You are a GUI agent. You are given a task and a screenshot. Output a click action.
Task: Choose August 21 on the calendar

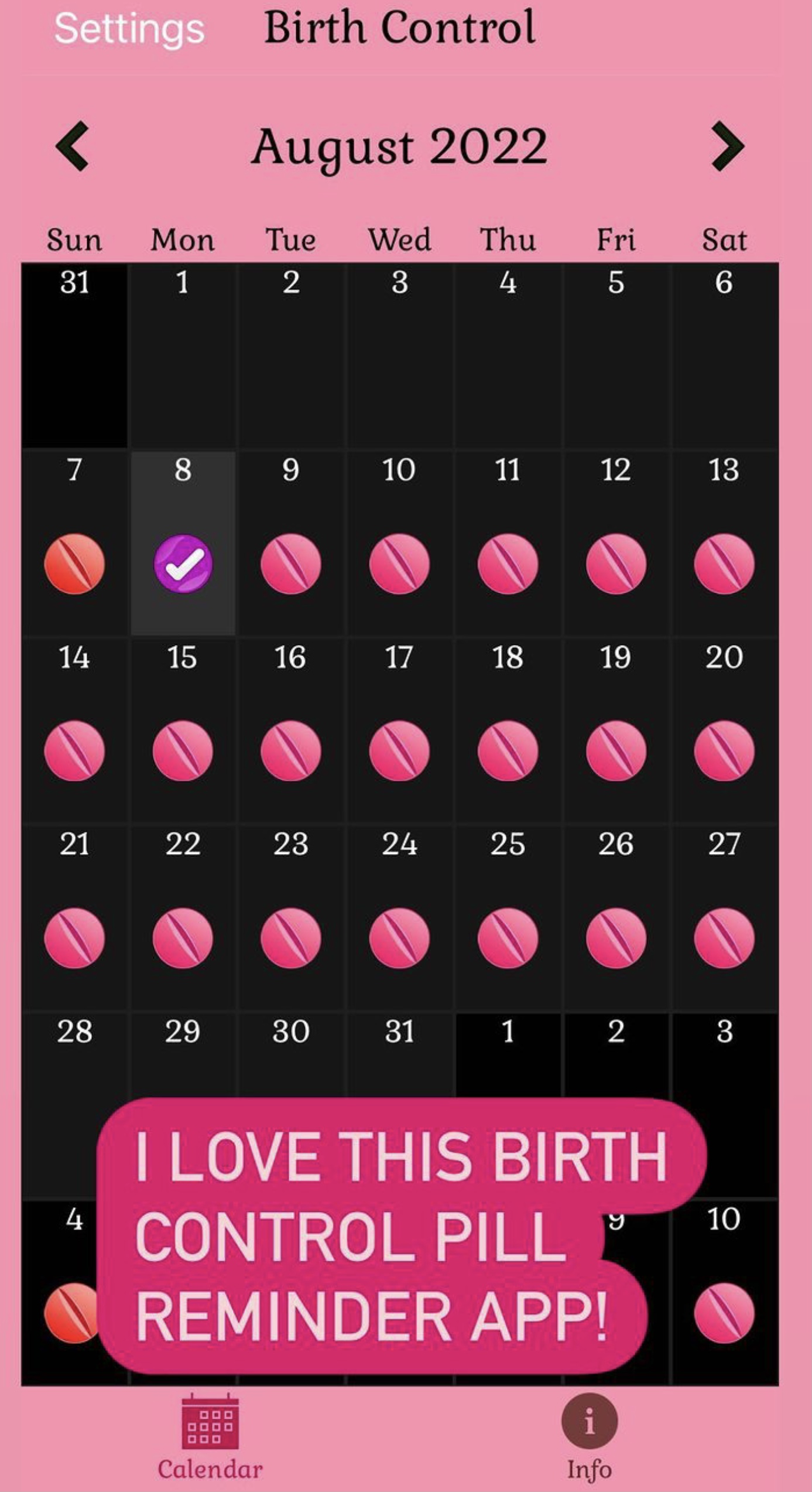coord(74,918)
